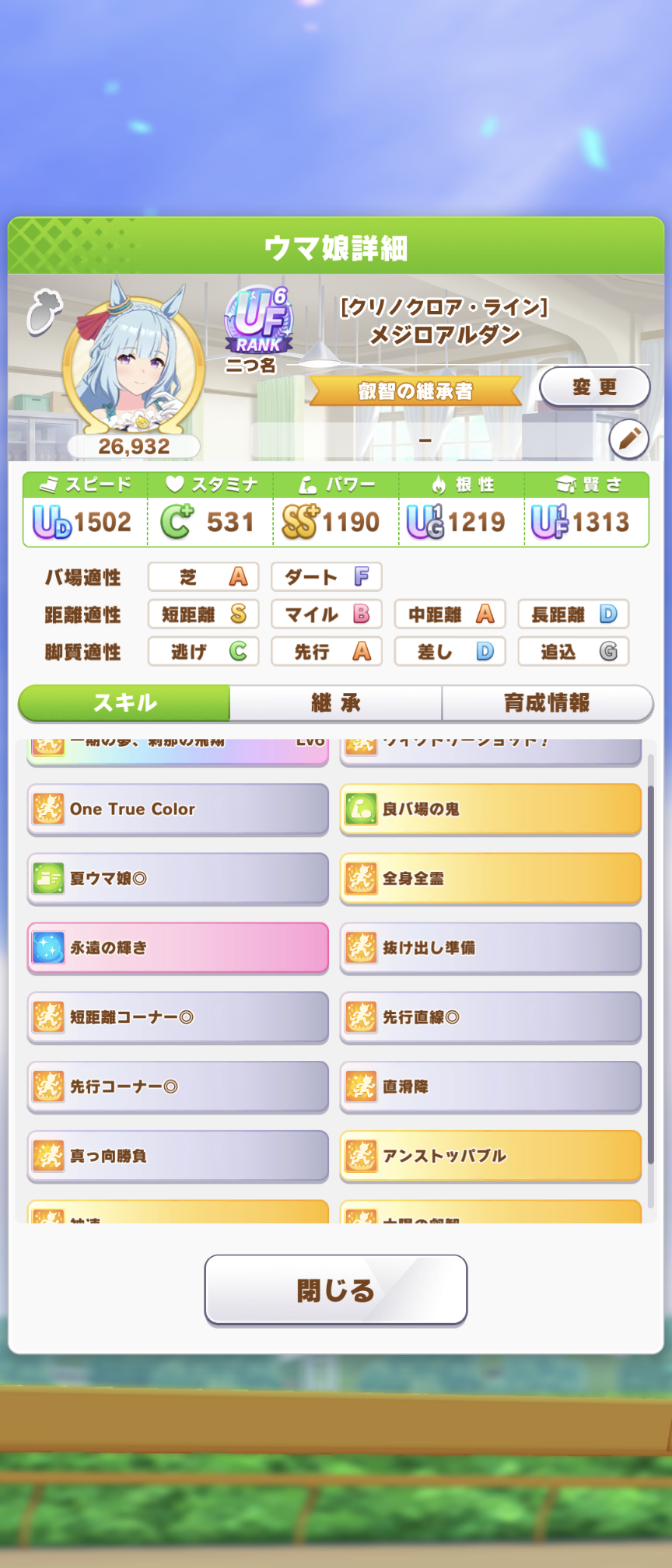Image resolution: width=672 pixels, height=1568 pixels.
Task: Open the 先行直線◎ skill
Action: [x=490, y=1017]
